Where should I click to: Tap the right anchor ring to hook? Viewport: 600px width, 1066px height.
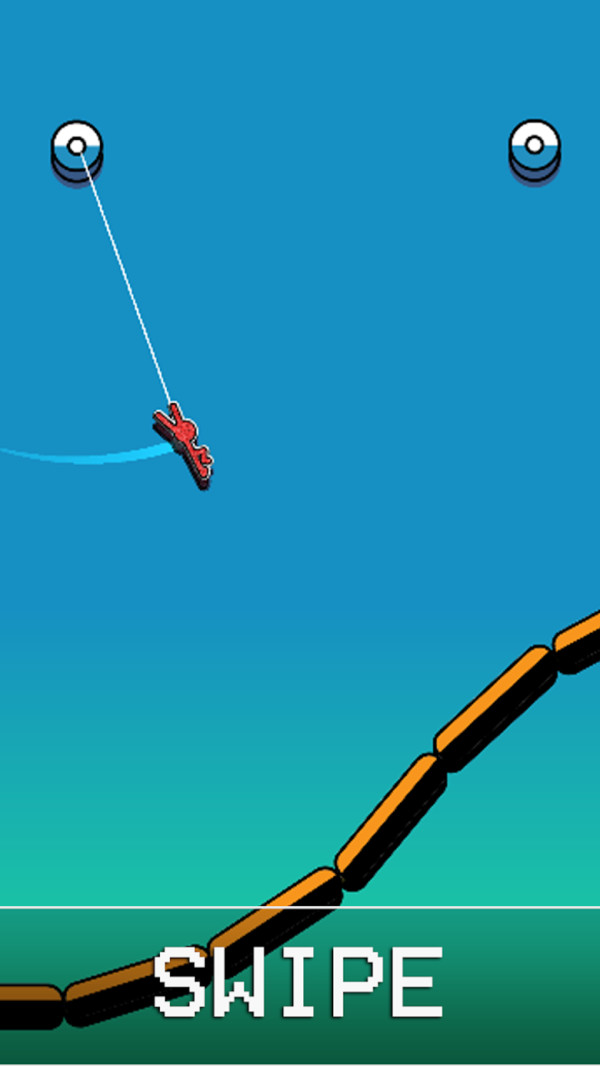click(535, 151)
